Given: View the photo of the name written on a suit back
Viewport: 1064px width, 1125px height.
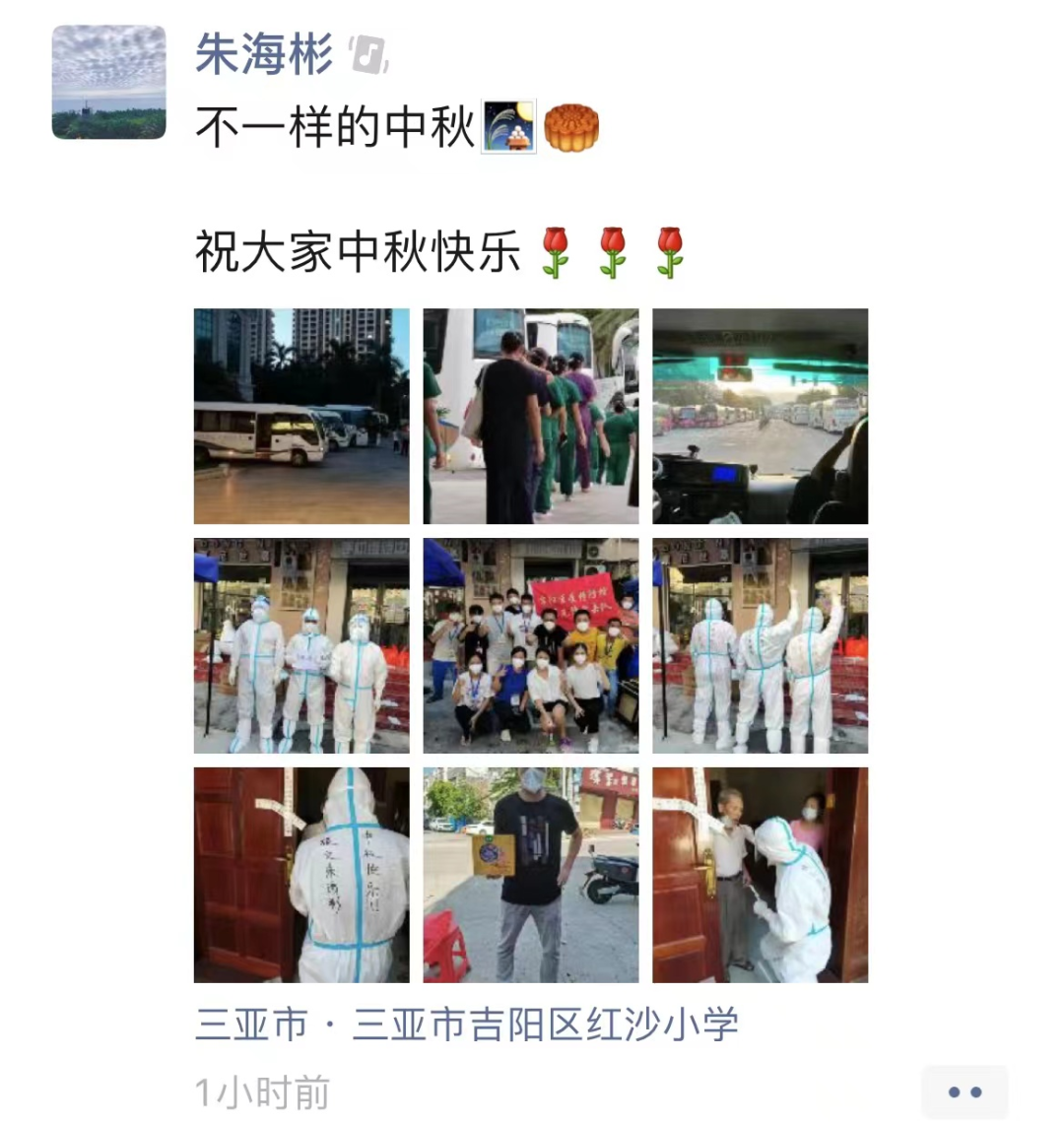Looking at the screenshot, I should coord(301,875).
